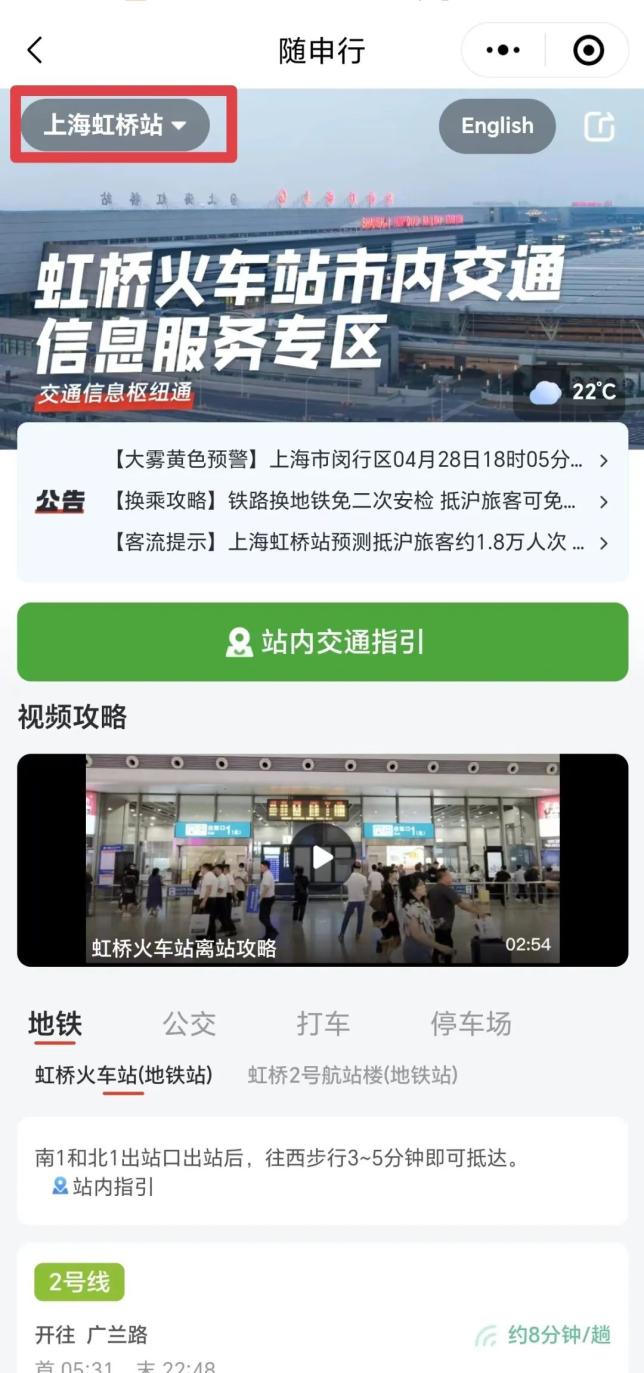Tap the 站内交通指引 green button

coord(322,642)
